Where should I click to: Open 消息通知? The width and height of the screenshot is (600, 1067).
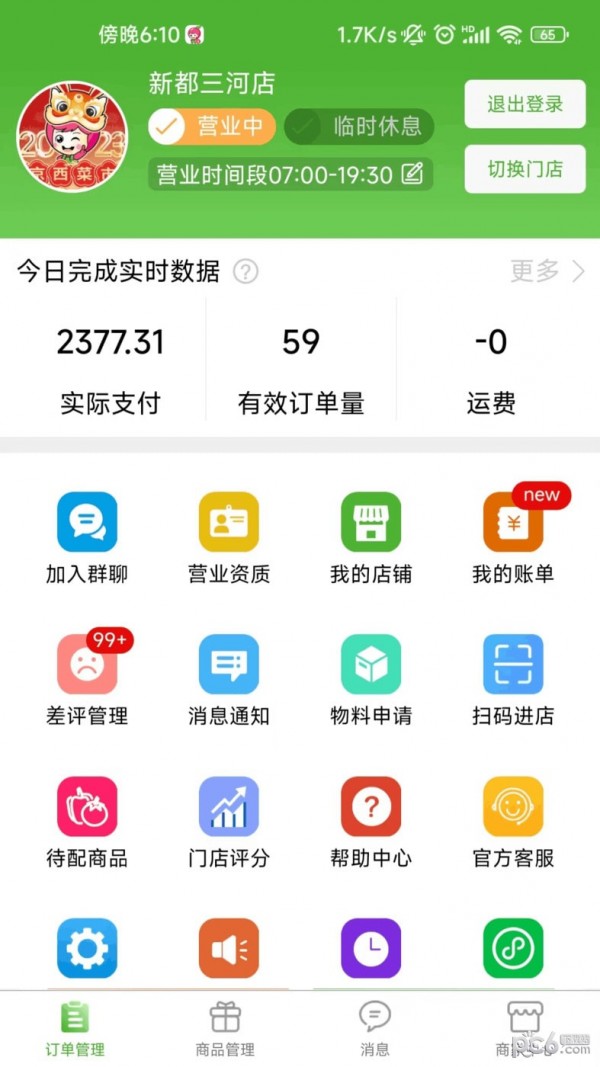tap(229, 679)
